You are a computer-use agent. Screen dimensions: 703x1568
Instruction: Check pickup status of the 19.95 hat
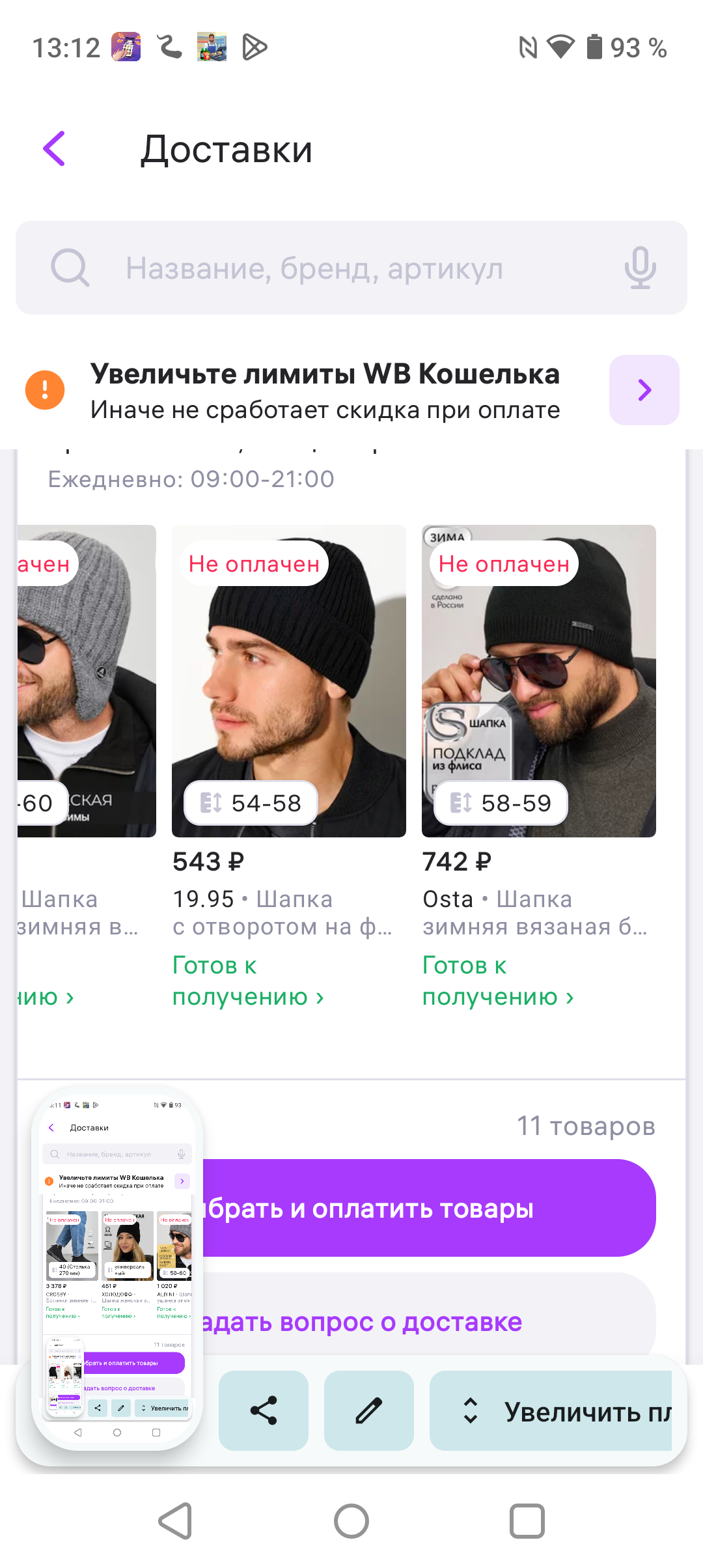point(247,981)
